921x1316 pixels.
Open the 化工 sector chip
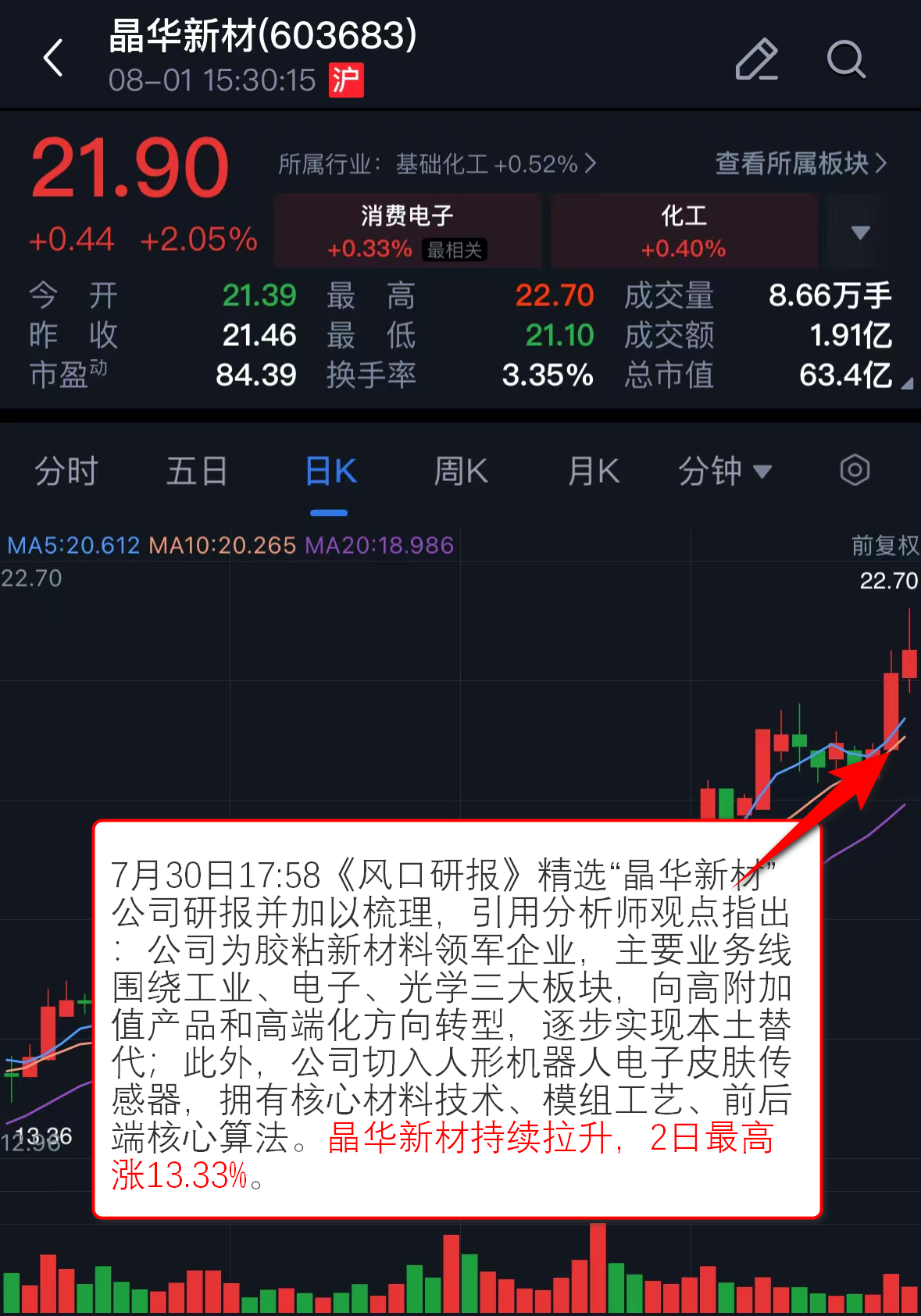click(684, 231)
